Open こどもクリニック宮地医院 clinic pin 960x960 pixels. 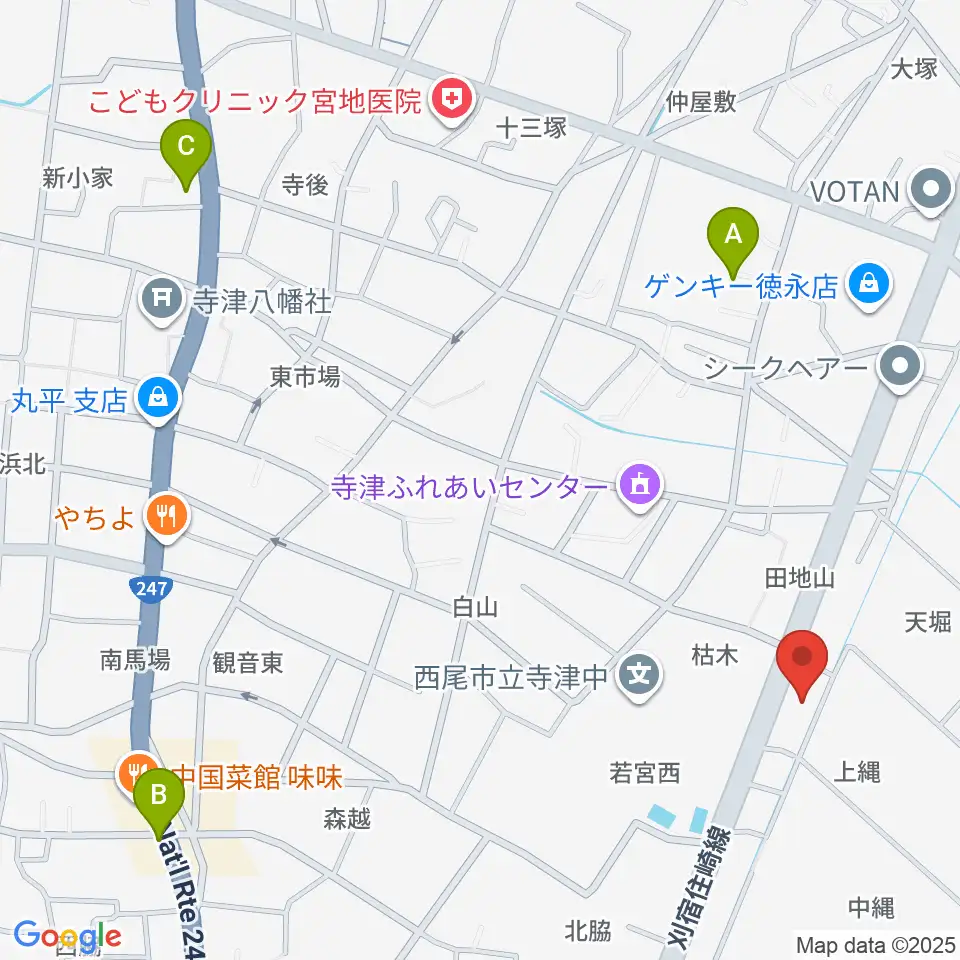[452, 101]
